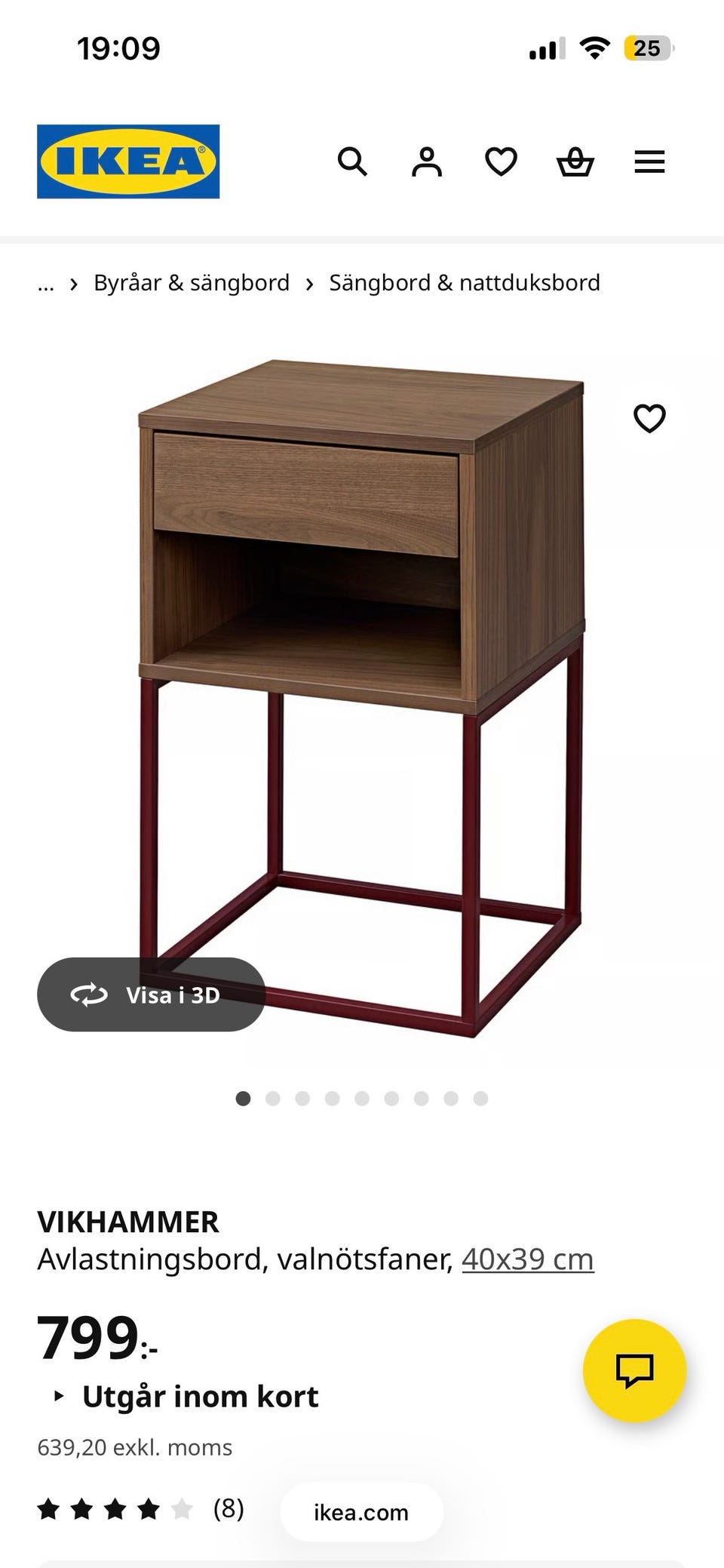
Task: Open the account profile icon
Action: pos(426,161)
